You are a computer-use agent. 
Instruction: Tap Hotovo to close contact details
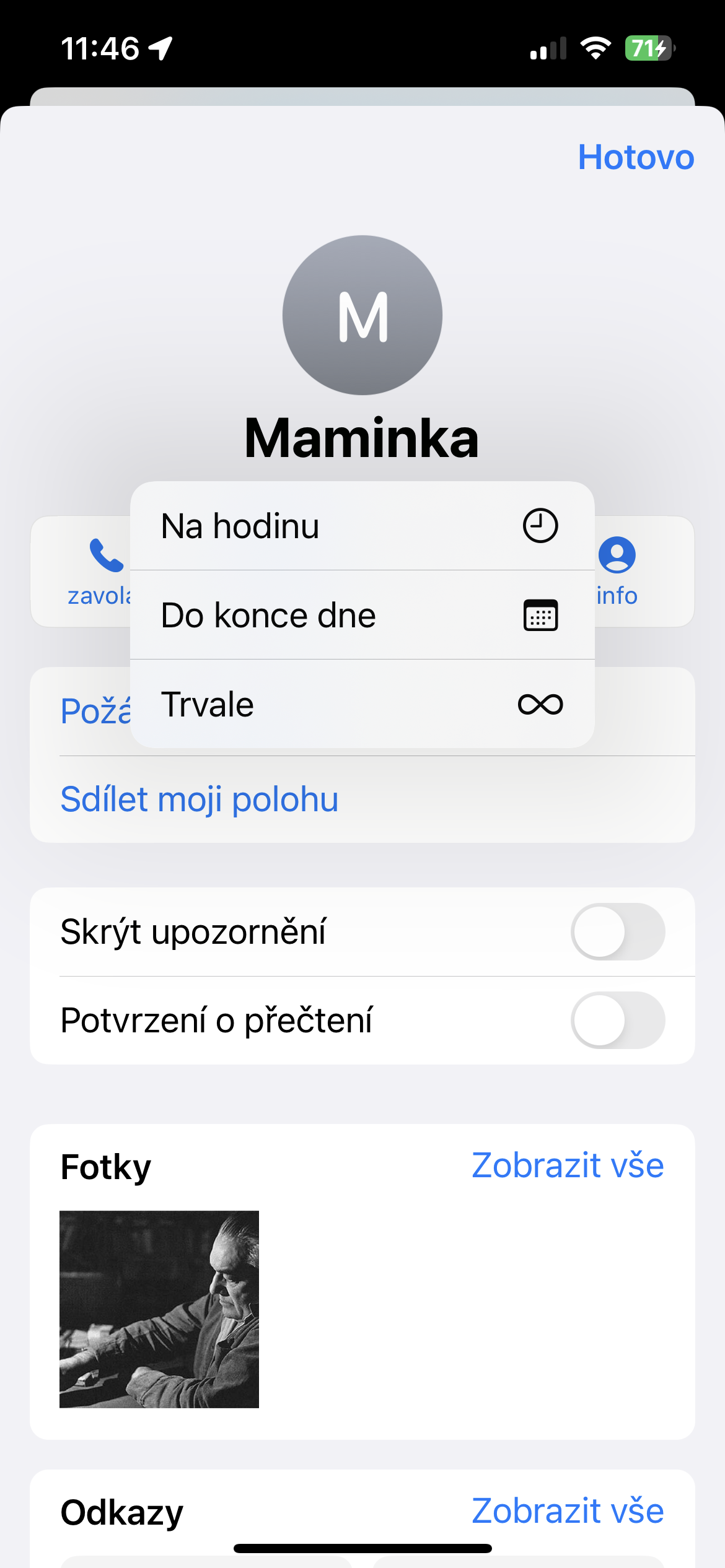(x=635, y=157)
